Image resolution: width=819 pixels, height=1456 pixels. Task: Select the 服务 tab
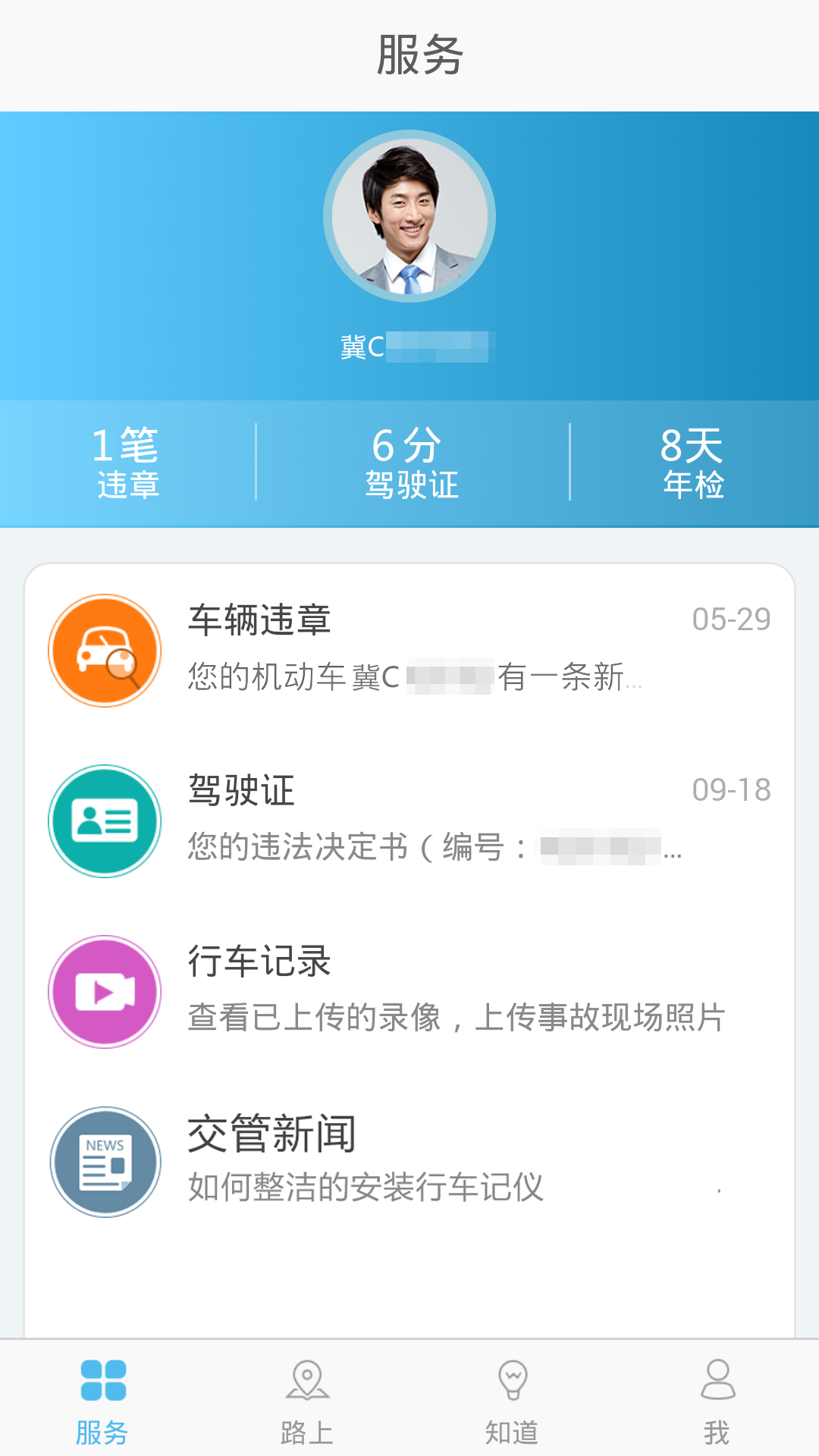(102, 1399)
